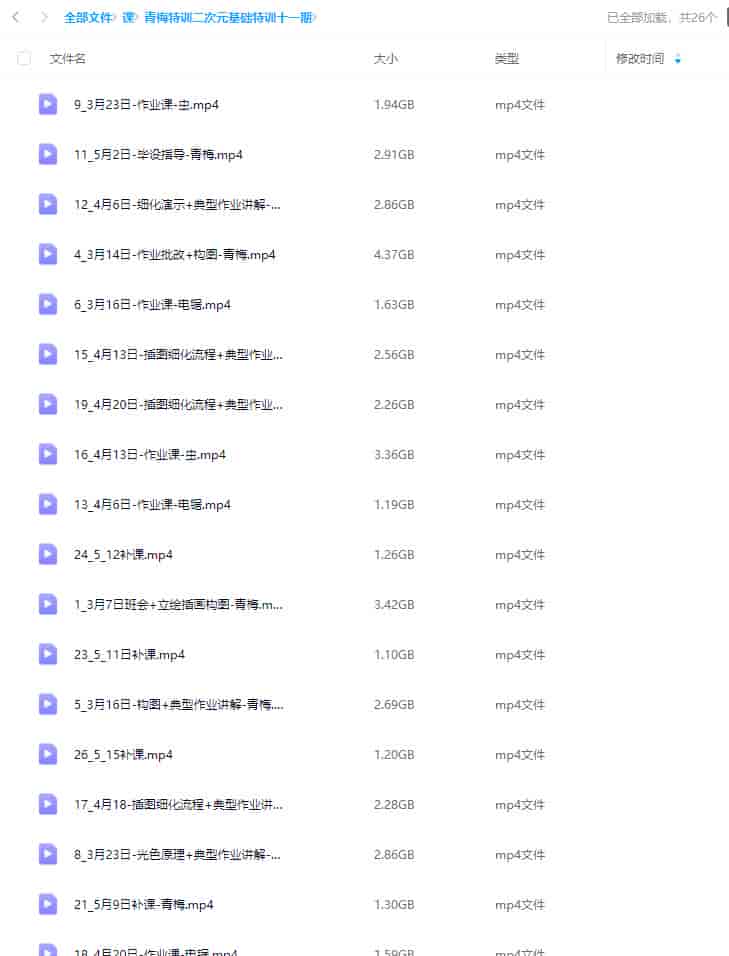
Task: Click the video icon for 26_5_15补课.mp4
Action: point(47,754)
